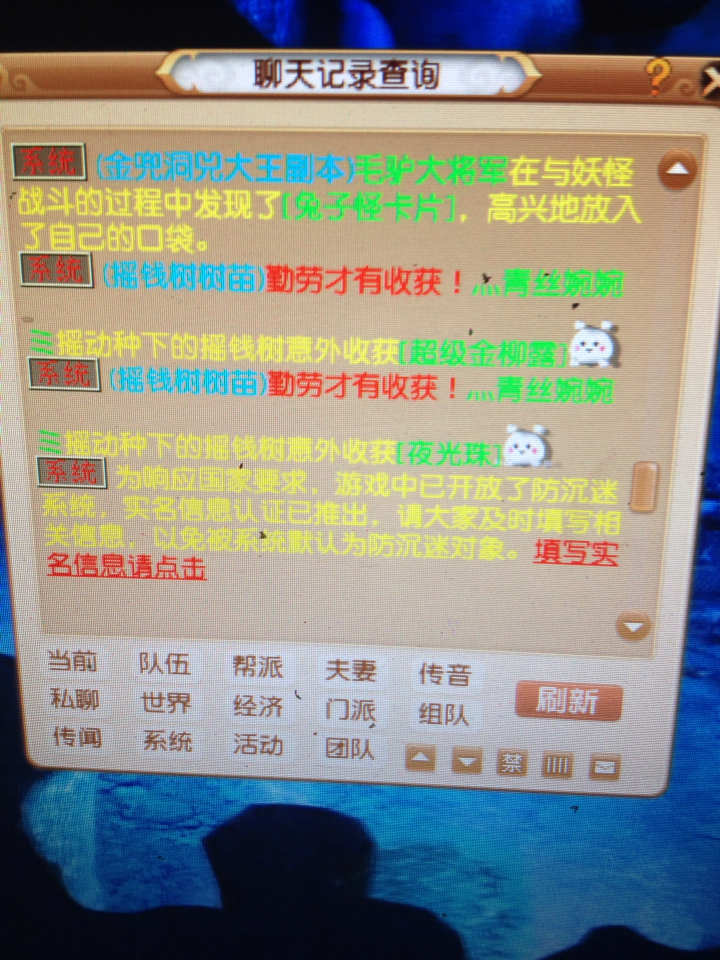Switch to the 夫妻 channel

[350, 669]
